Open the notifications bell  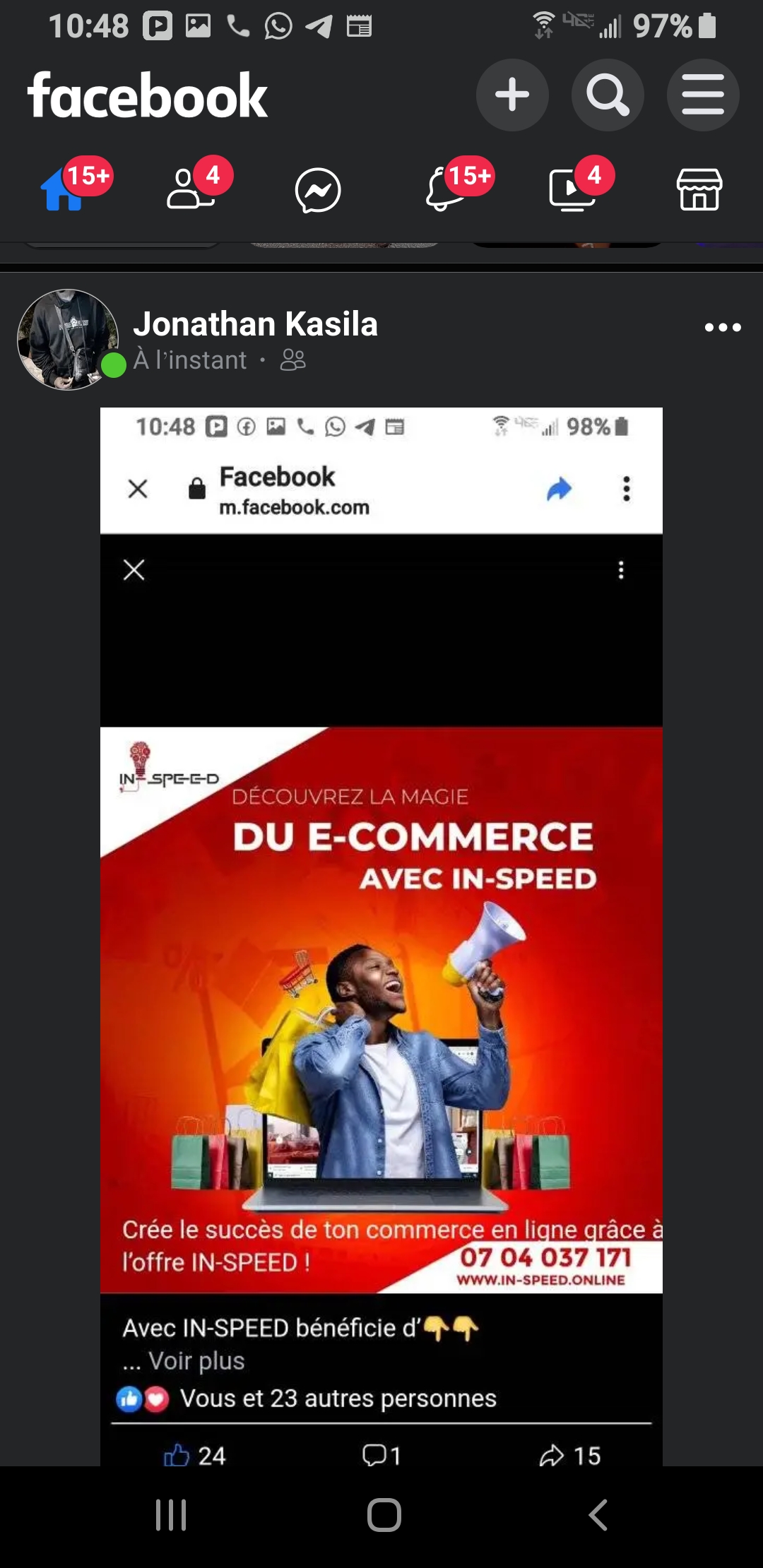[445, 191]
